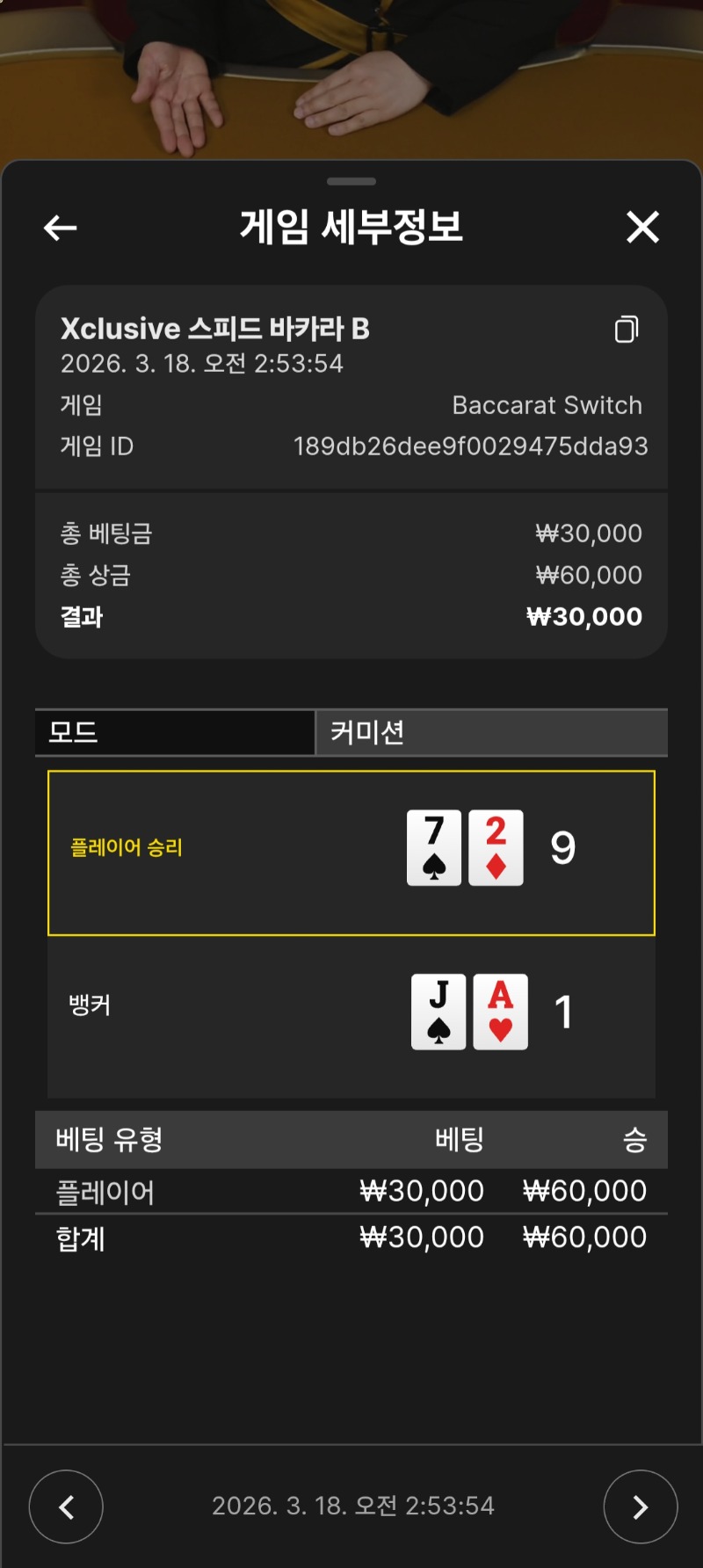Copy the game details with the copy icon
Viewport: 703px width, 1568px height.
point(626,330)
